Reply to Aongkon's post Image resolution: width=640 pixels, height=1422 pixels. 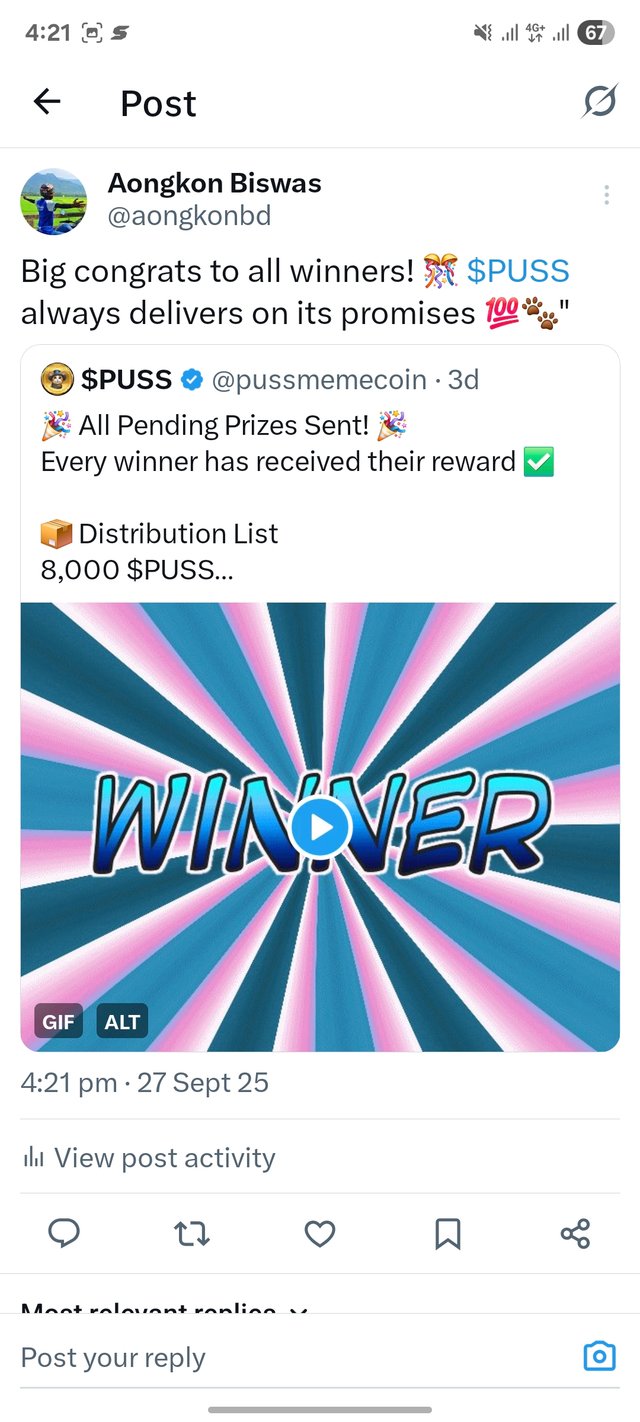[x=64, y=1233]
